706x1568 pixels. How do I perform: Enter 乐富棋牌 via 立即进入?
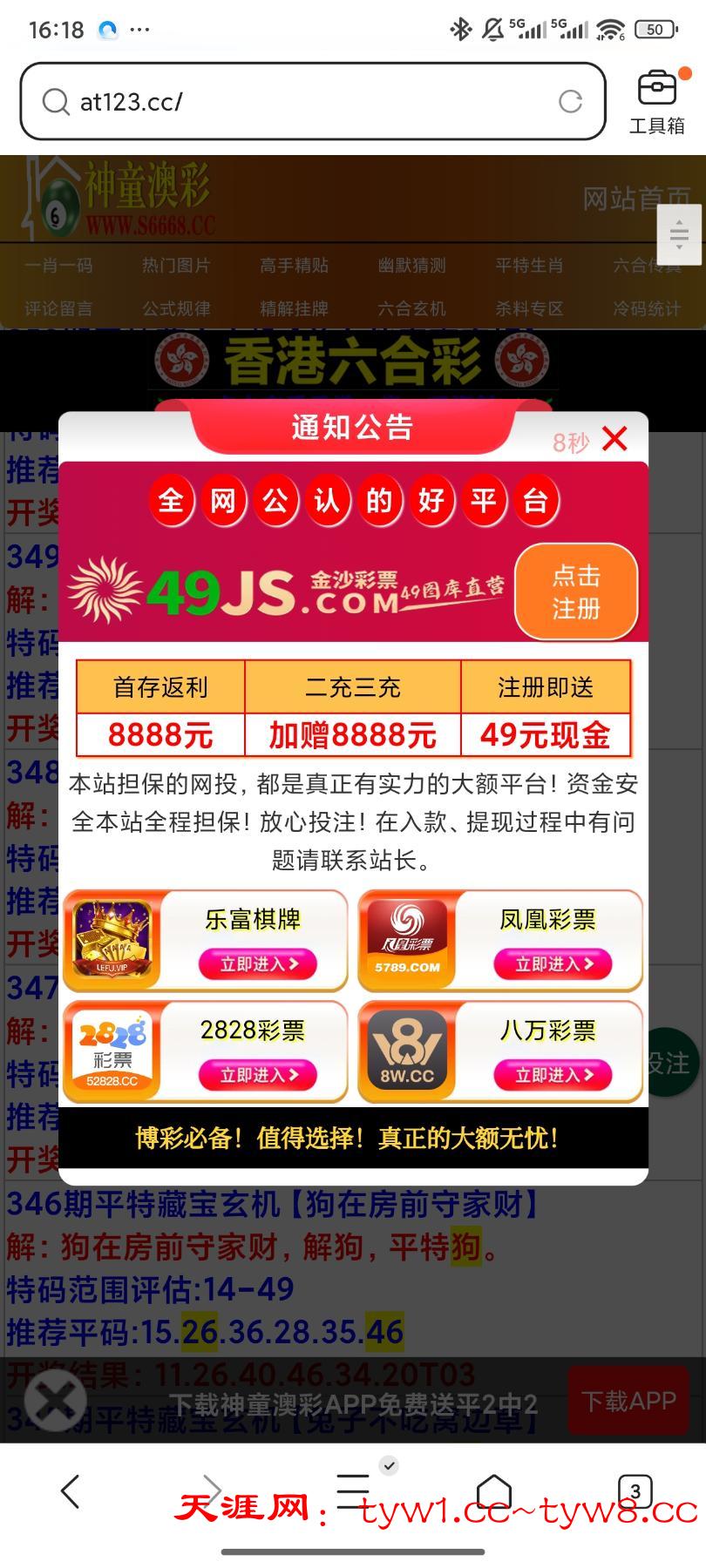(x=257, y=963)
